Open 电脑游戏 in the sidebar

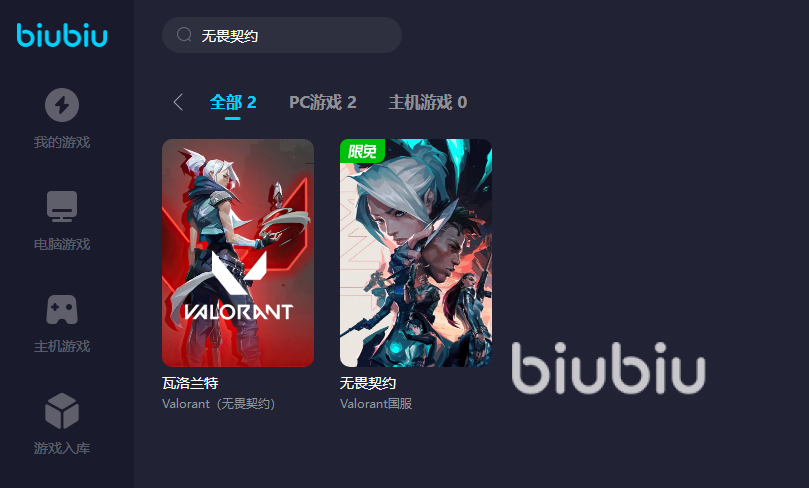point(62,220)
